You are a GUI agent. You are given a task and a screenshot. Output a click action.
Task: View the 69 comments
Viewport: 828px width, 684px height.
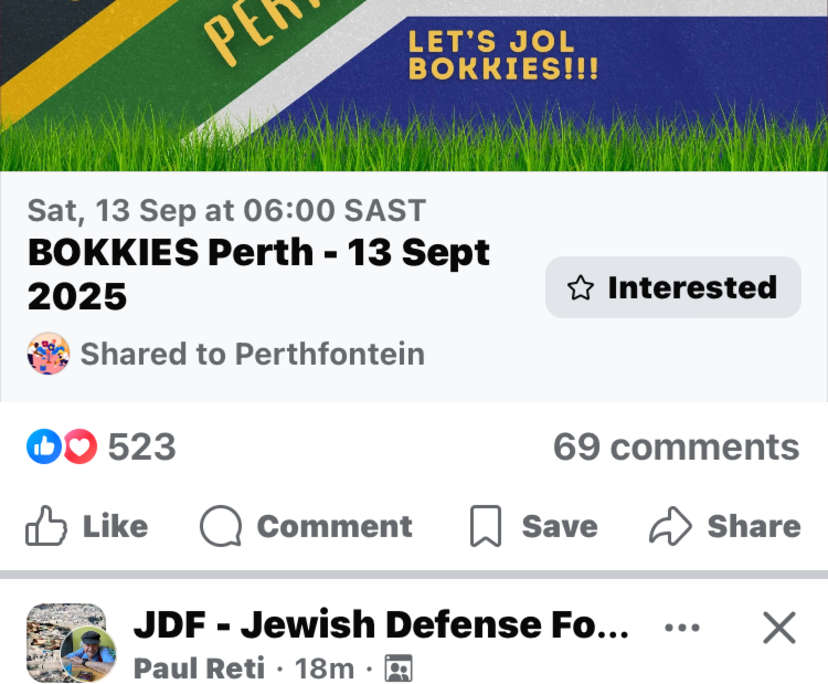point(676,447)
